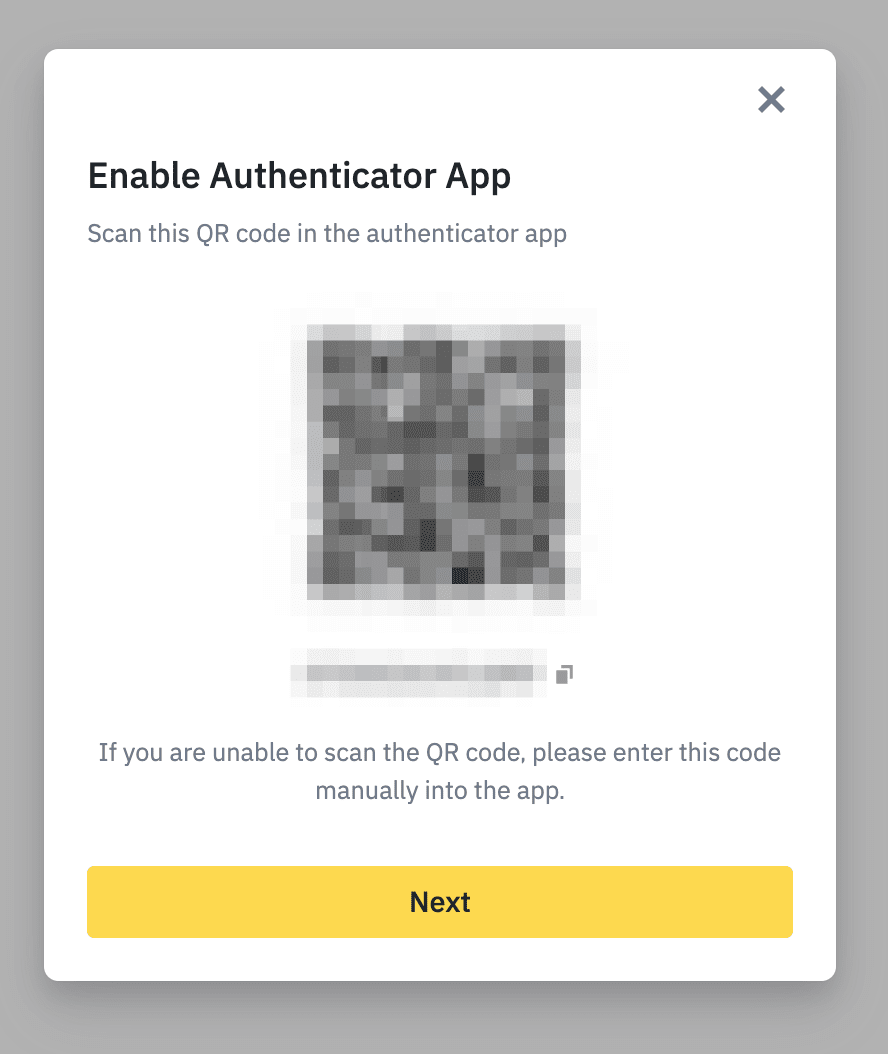Copy the manual setup code
888x1054 pixels.
click(x=564, y=674)
